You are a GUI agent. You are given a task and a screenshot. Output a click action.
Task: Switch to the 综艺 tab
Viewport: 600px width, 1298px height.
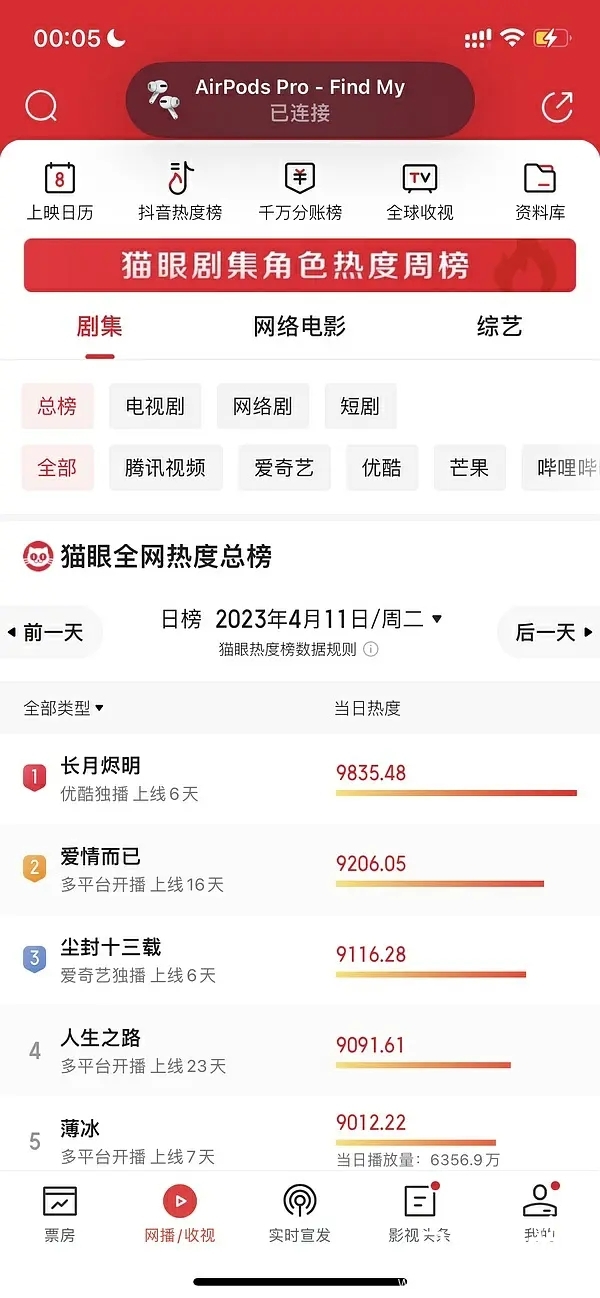pos(499,326)
